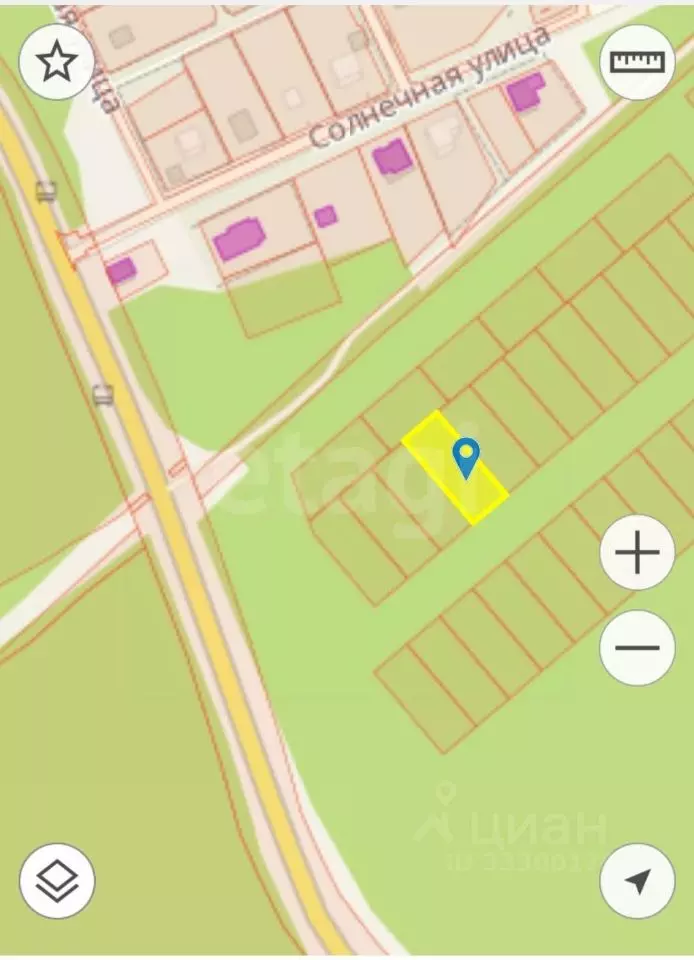Zoom out with the minus button
The width and height of the screenshot is (694, 960).
637,647
